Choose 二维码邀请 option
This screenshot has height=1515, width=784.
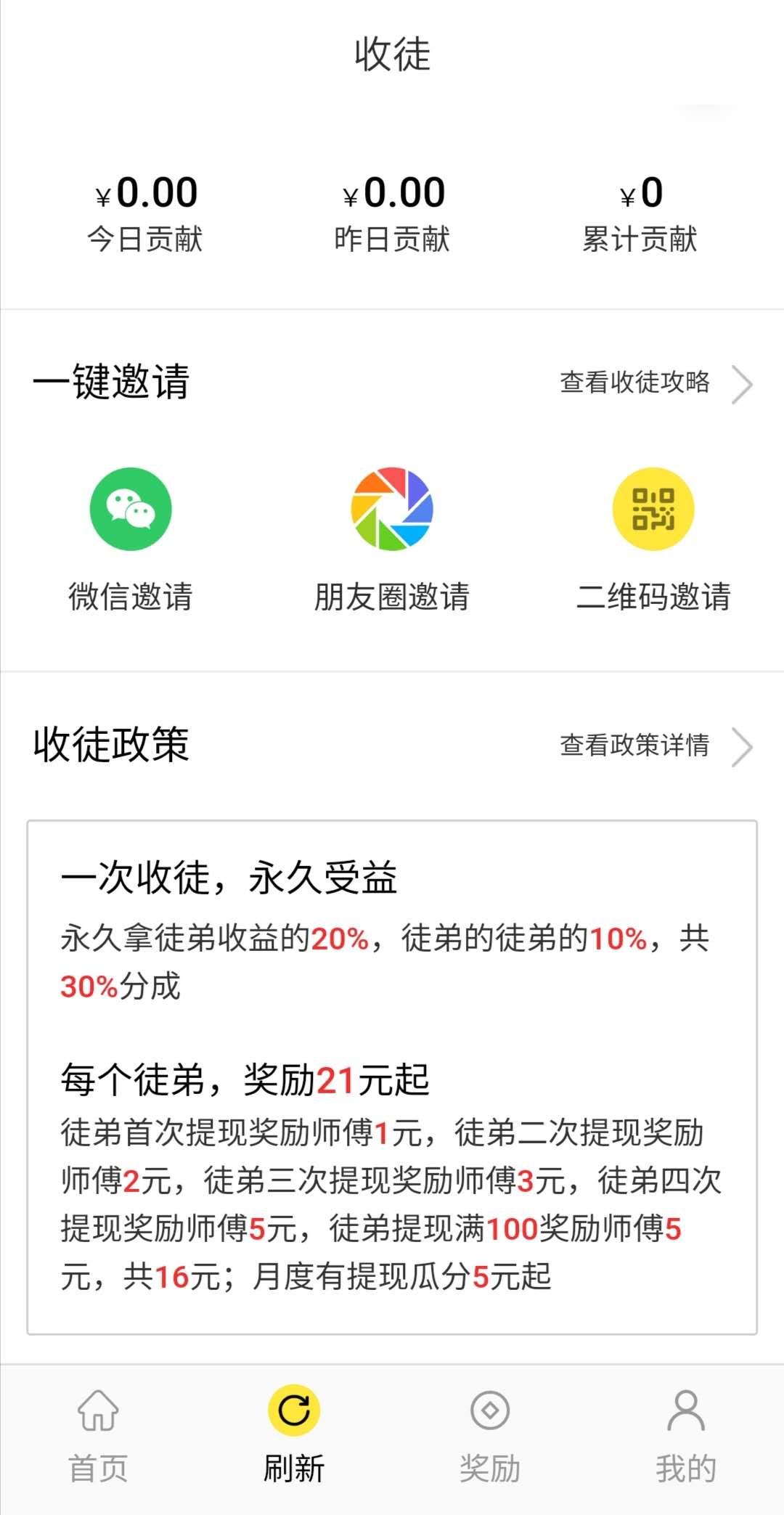click(653, 540)
